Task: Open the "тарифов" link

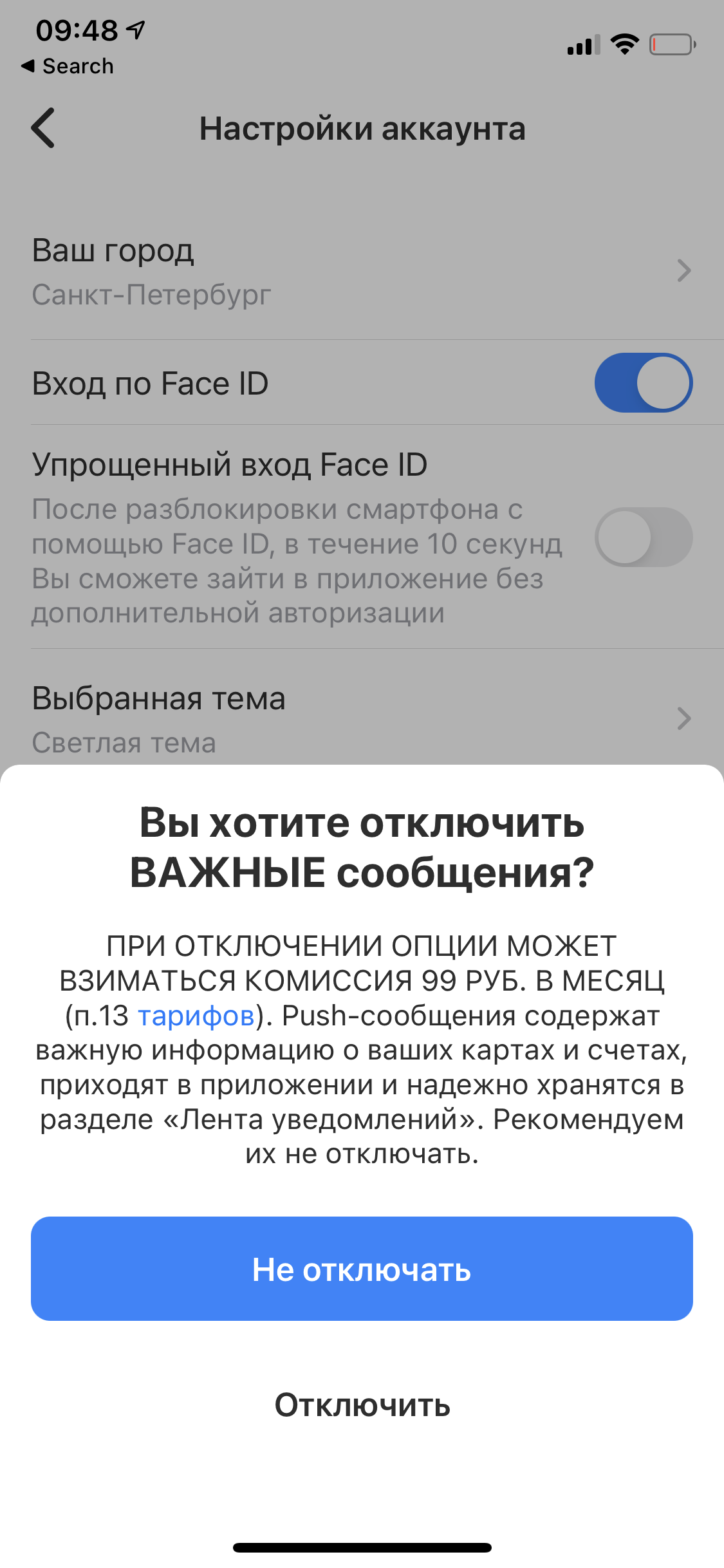Action: 196,1016
